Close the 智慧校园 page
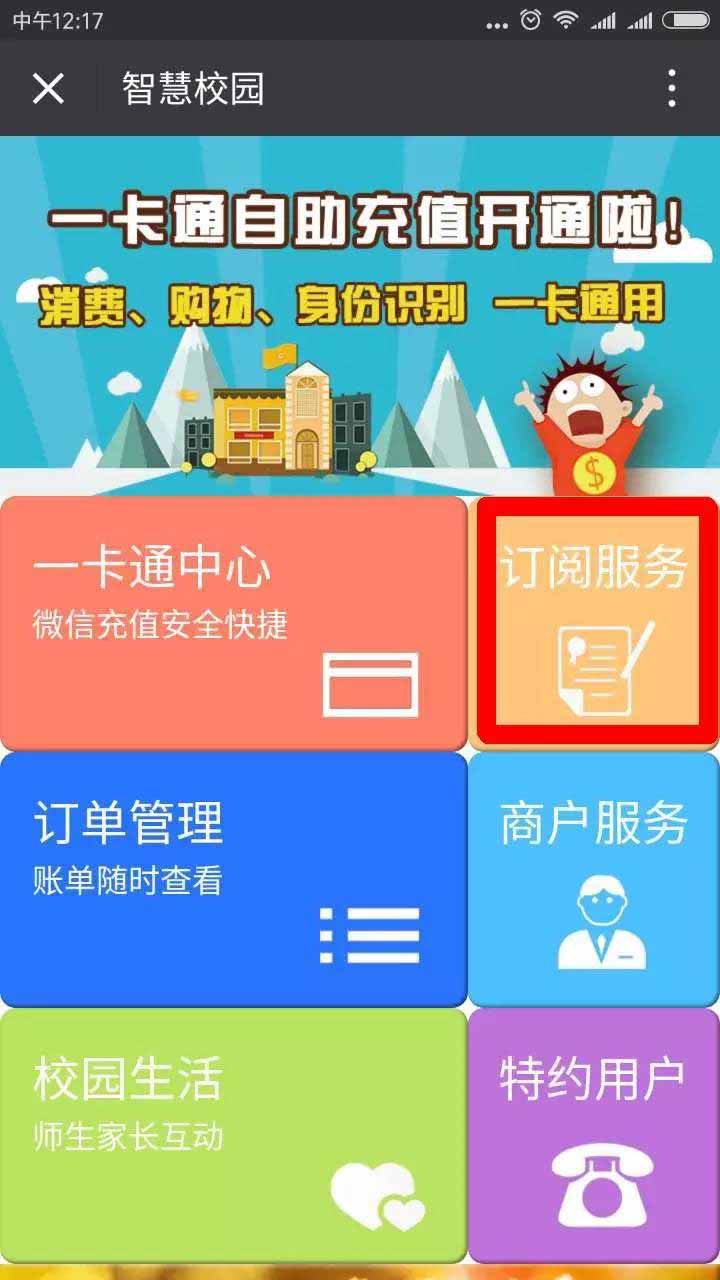This screenshot has height=1280, width=720. coord(48,89)
